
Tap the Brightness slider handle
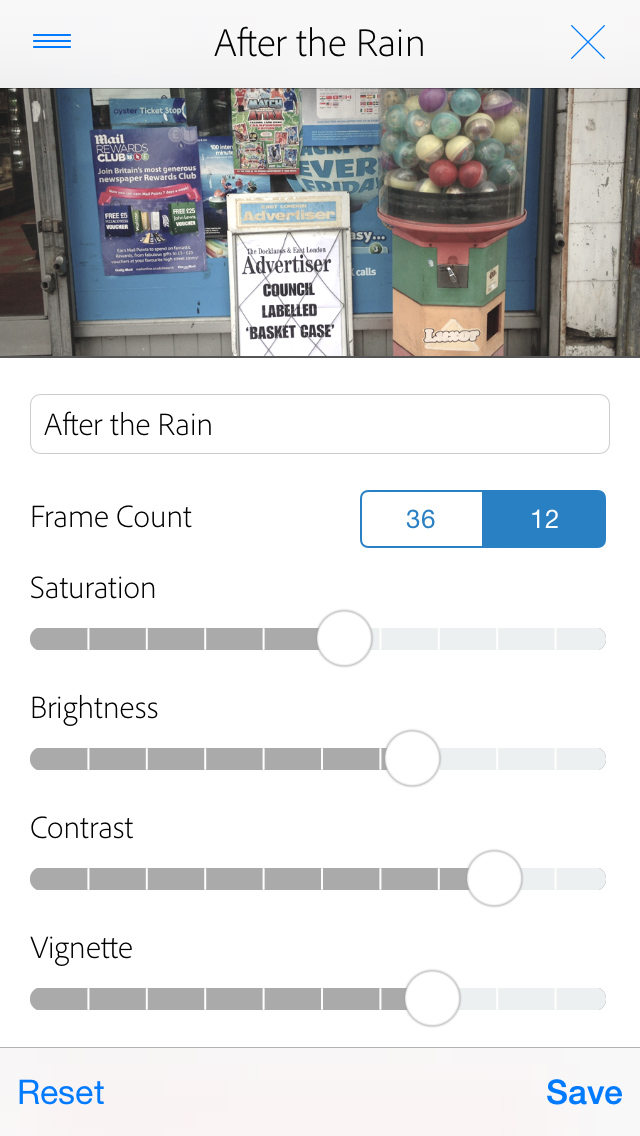click(x=412, y=759)
